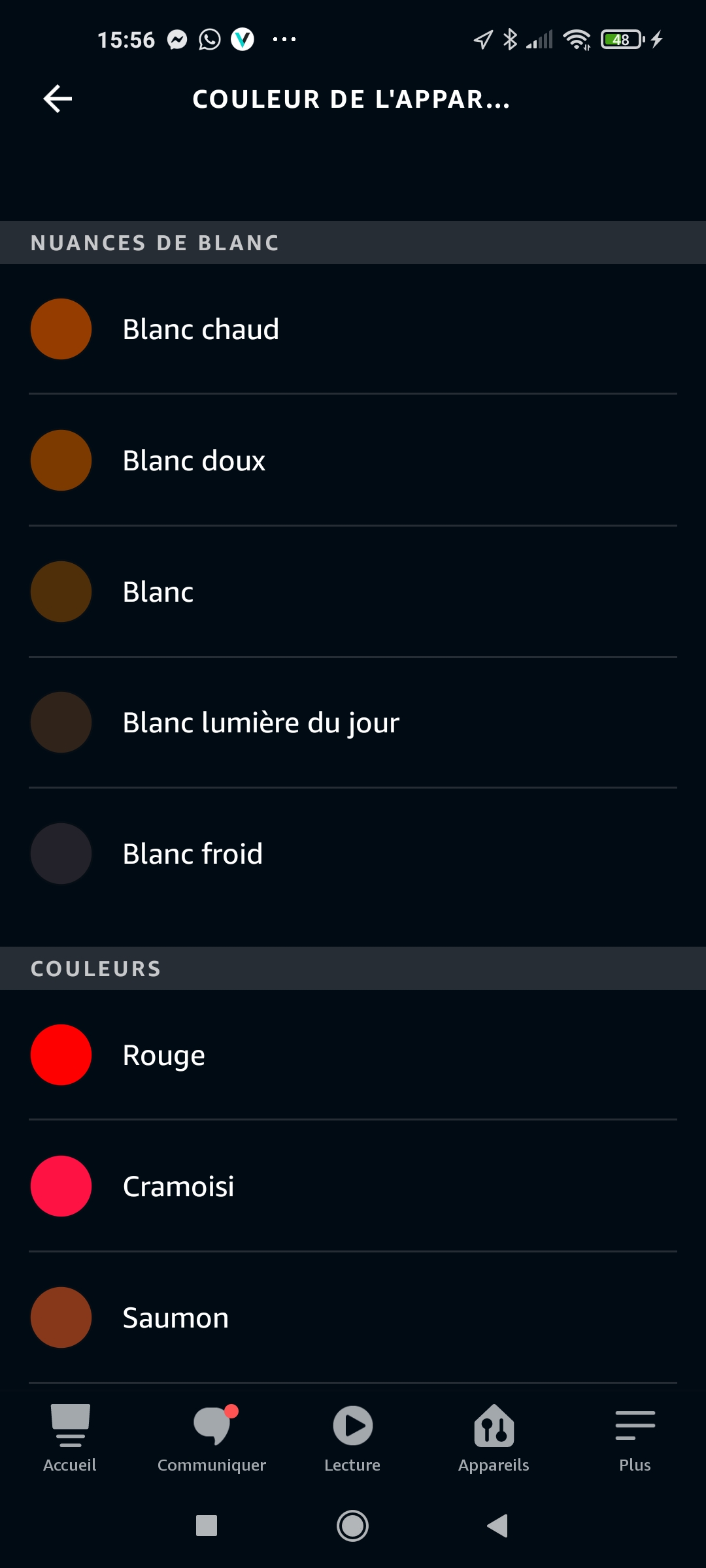Select Blanc lumière du jour
706x1568 pixels.
[x=353, y=722]
